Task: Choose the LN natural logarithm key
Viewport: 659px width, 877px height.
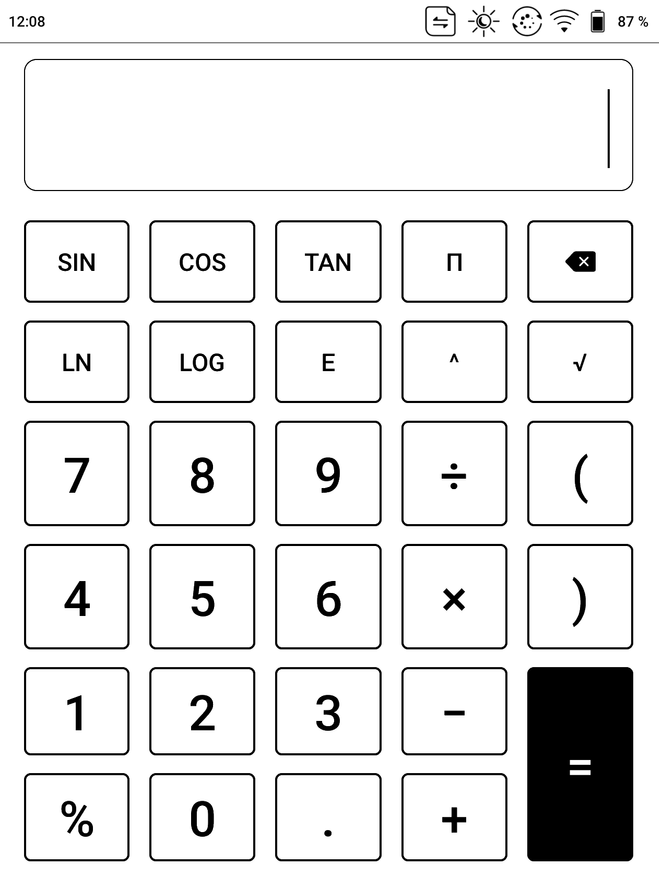Action: point(77,362)
